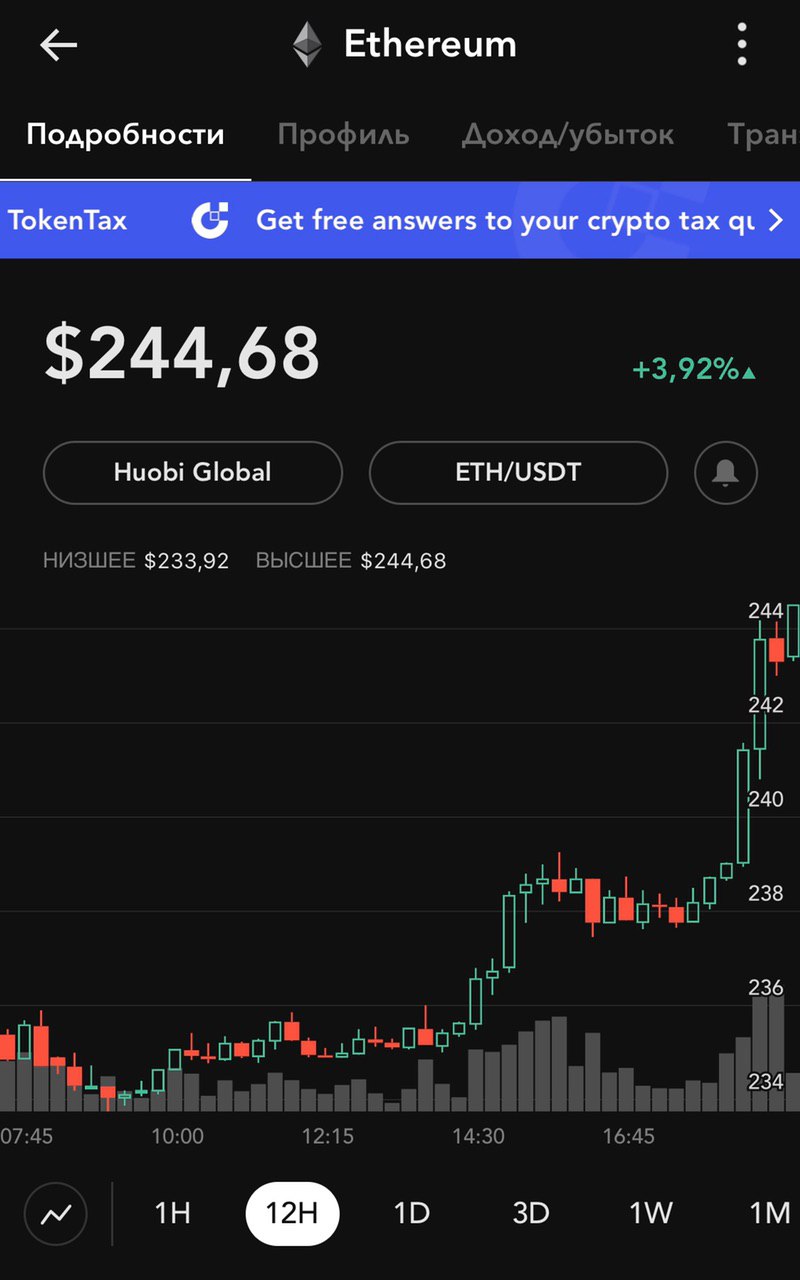Image resolution: width=800 pixels, height=1280 pixels.
Task: Change exchange via Huobi Global chip
Action: coord(193,472)
